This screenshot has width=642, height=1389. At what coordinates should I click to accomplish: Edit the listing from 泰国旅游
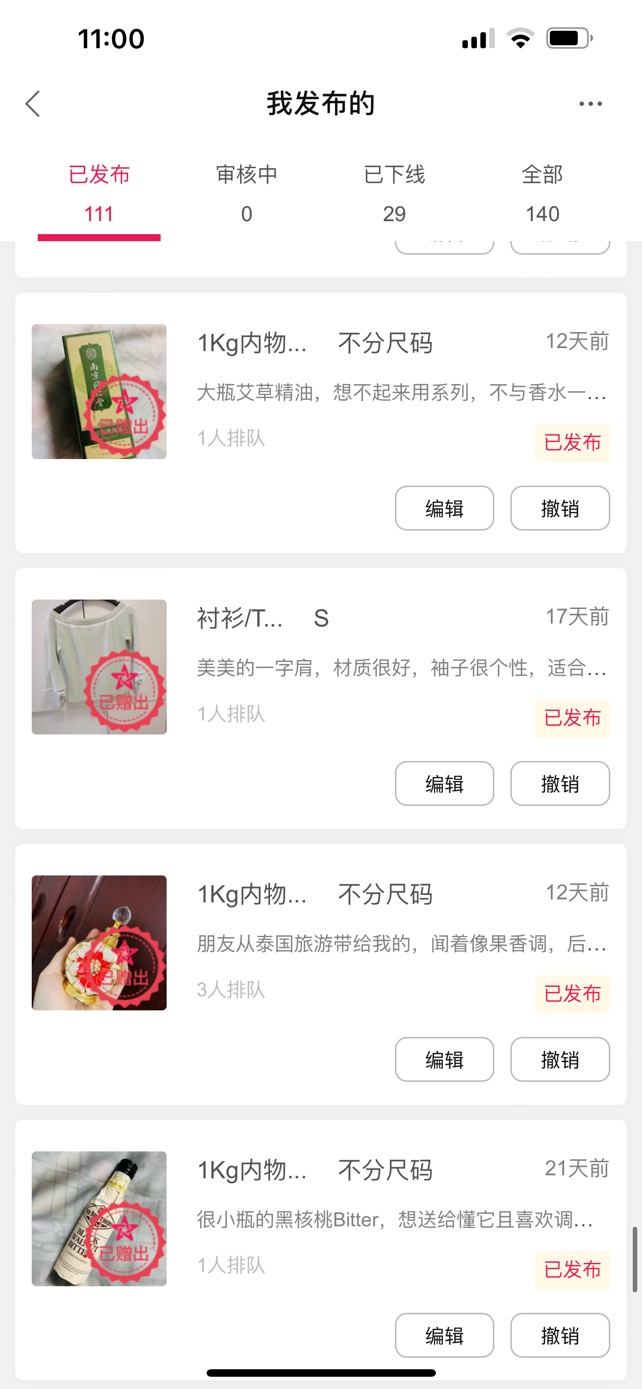(444, 1060)
